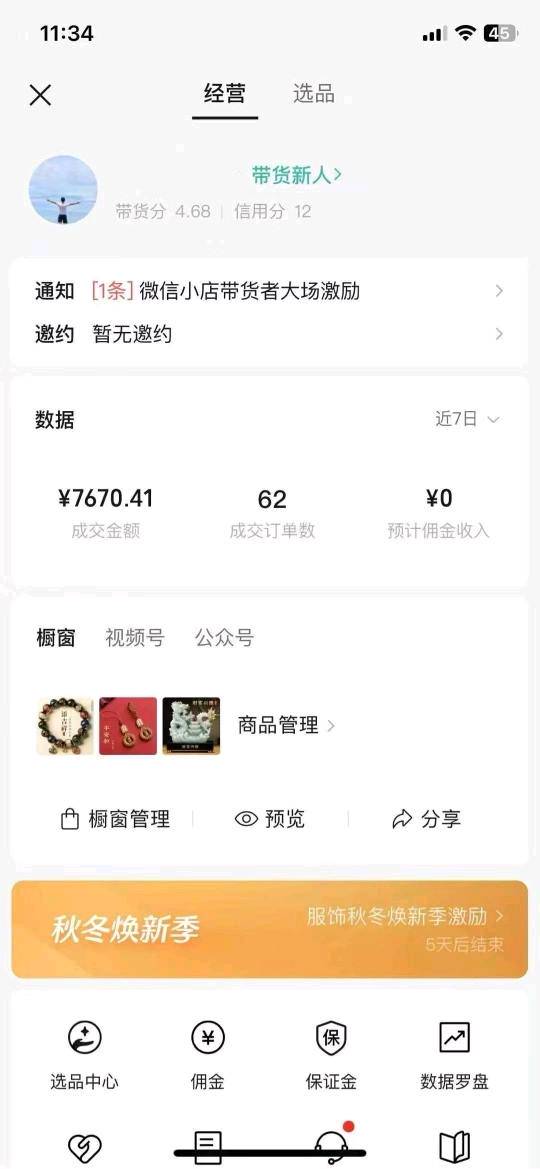Expand the 近7日 date range dropdown

click(467, 419)
